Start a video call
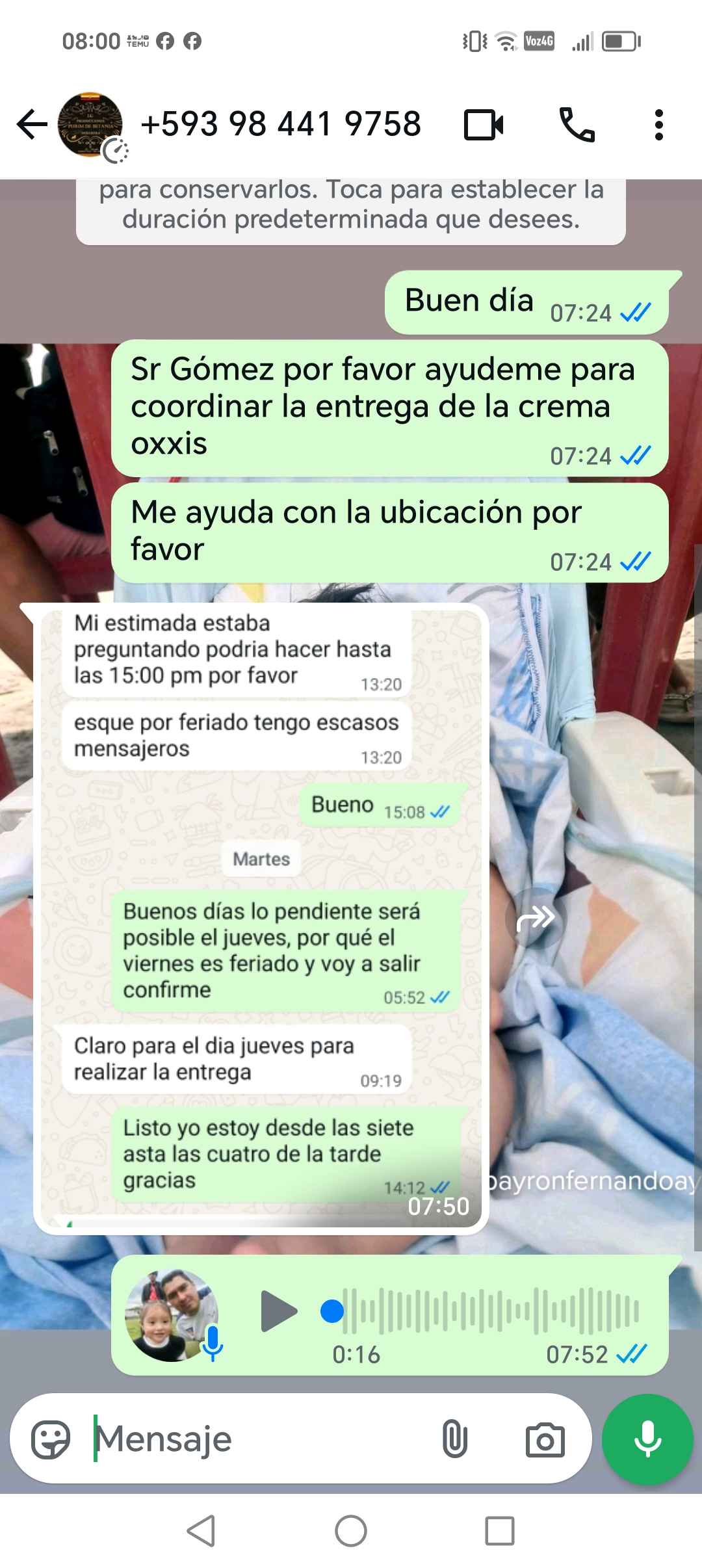Screen dimensions: 702x1568 pos(484,124)
